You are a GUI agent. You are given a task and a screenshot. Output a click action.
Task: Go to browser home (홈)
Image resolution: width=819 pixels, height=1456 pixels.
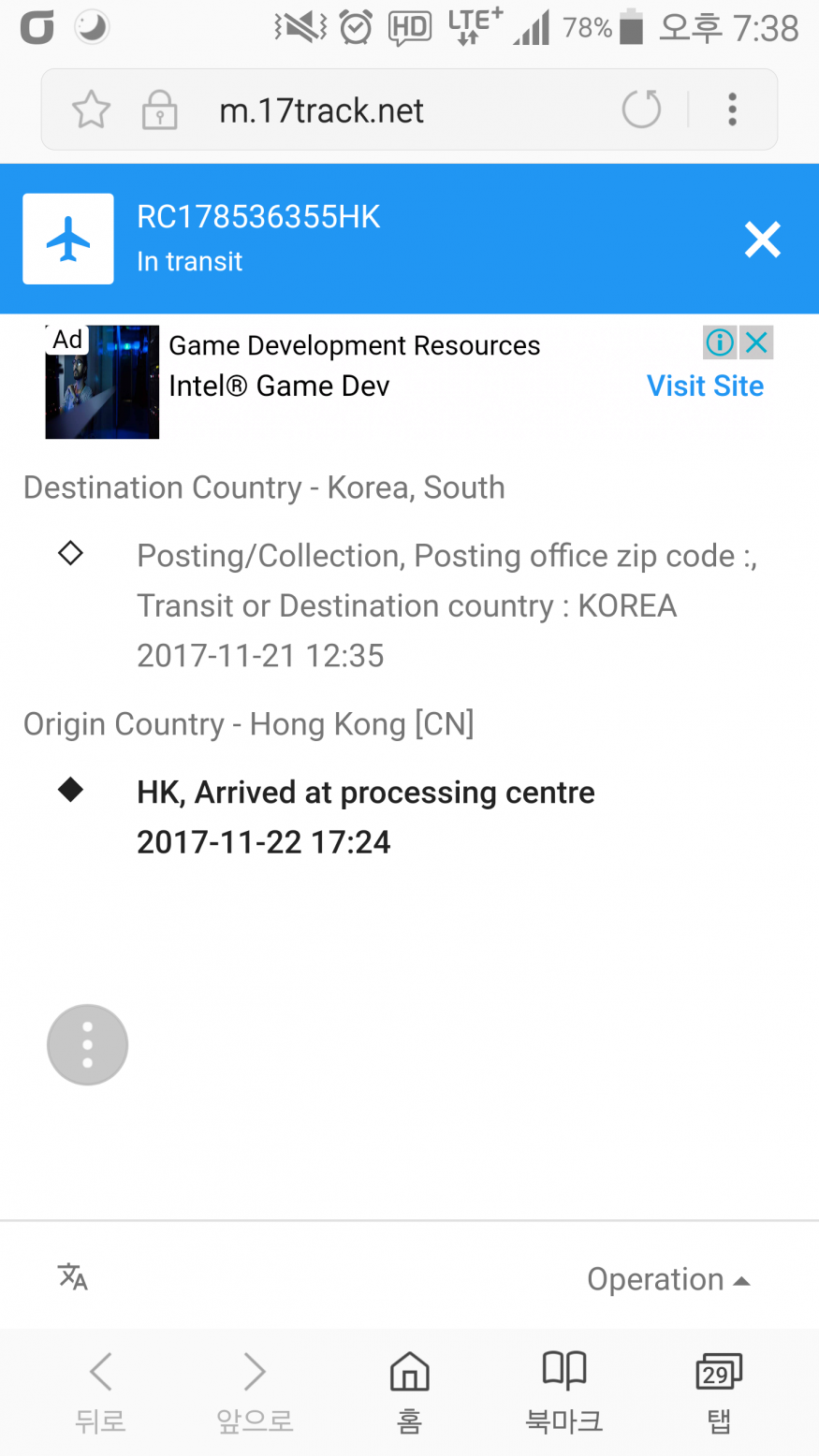[x=409, y=1390]
